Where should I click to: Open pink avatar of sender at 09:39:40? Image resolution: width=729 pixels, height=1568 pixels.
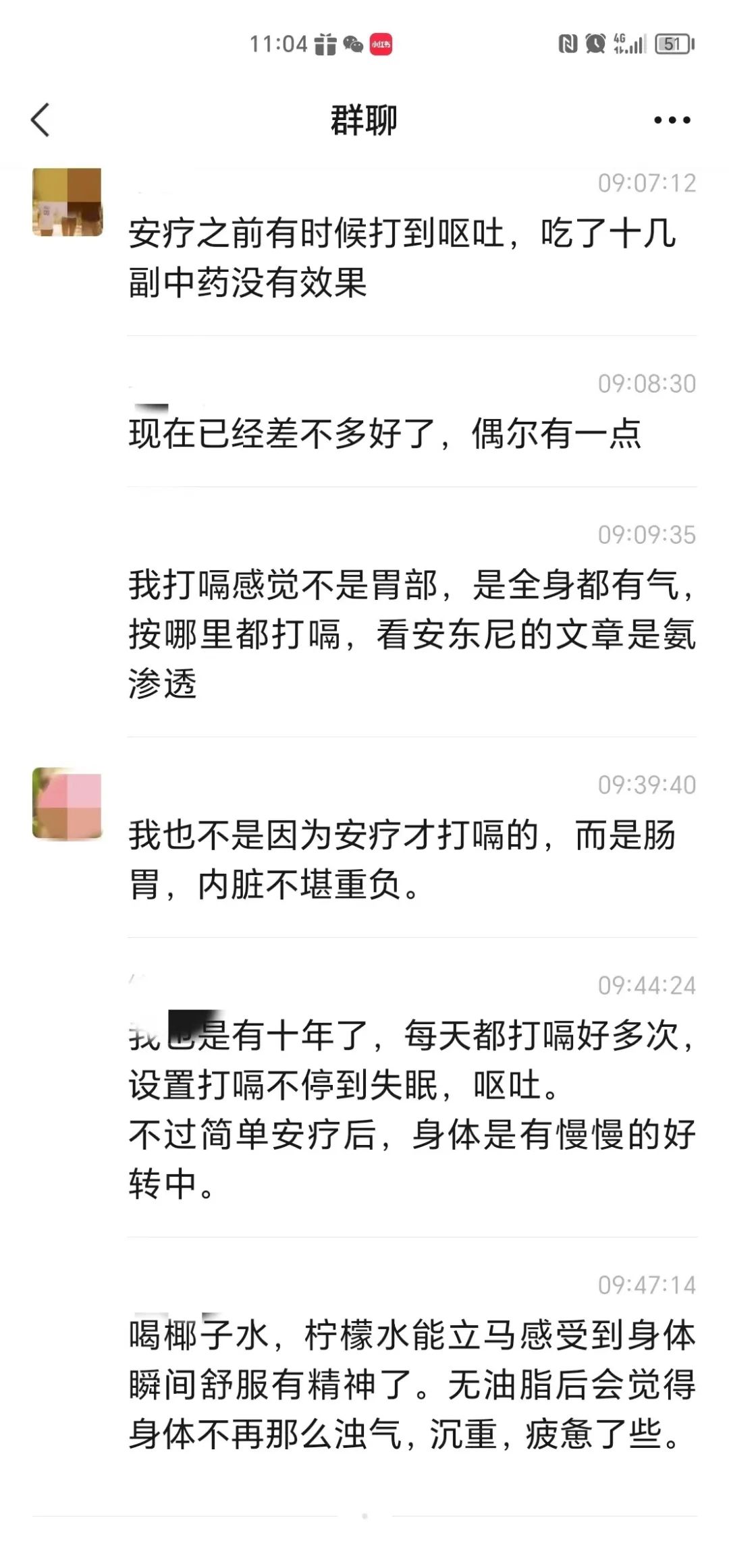[x=67, y=803]
